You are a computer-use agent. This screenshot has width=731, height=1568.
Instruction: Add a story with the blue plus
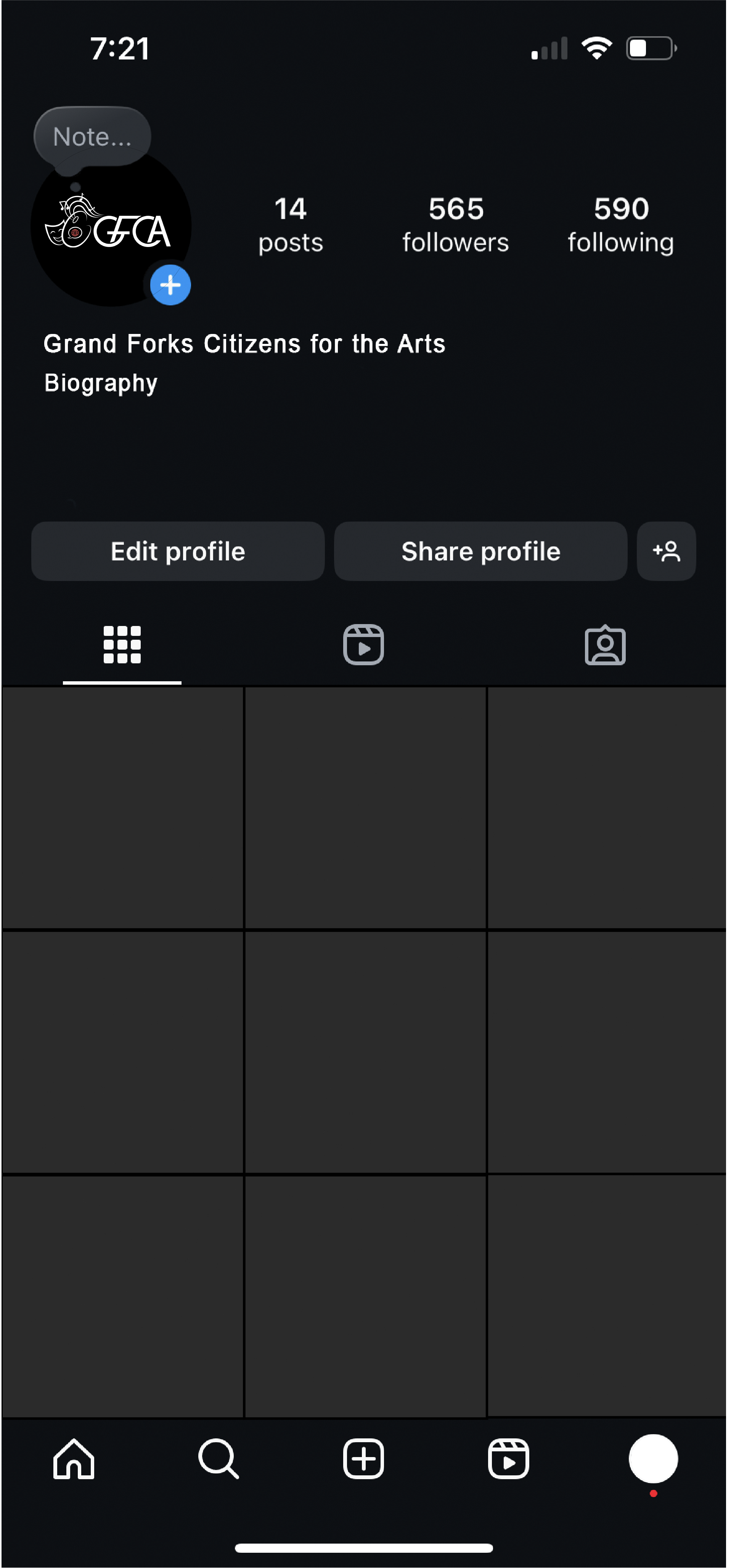coord(170,285)
